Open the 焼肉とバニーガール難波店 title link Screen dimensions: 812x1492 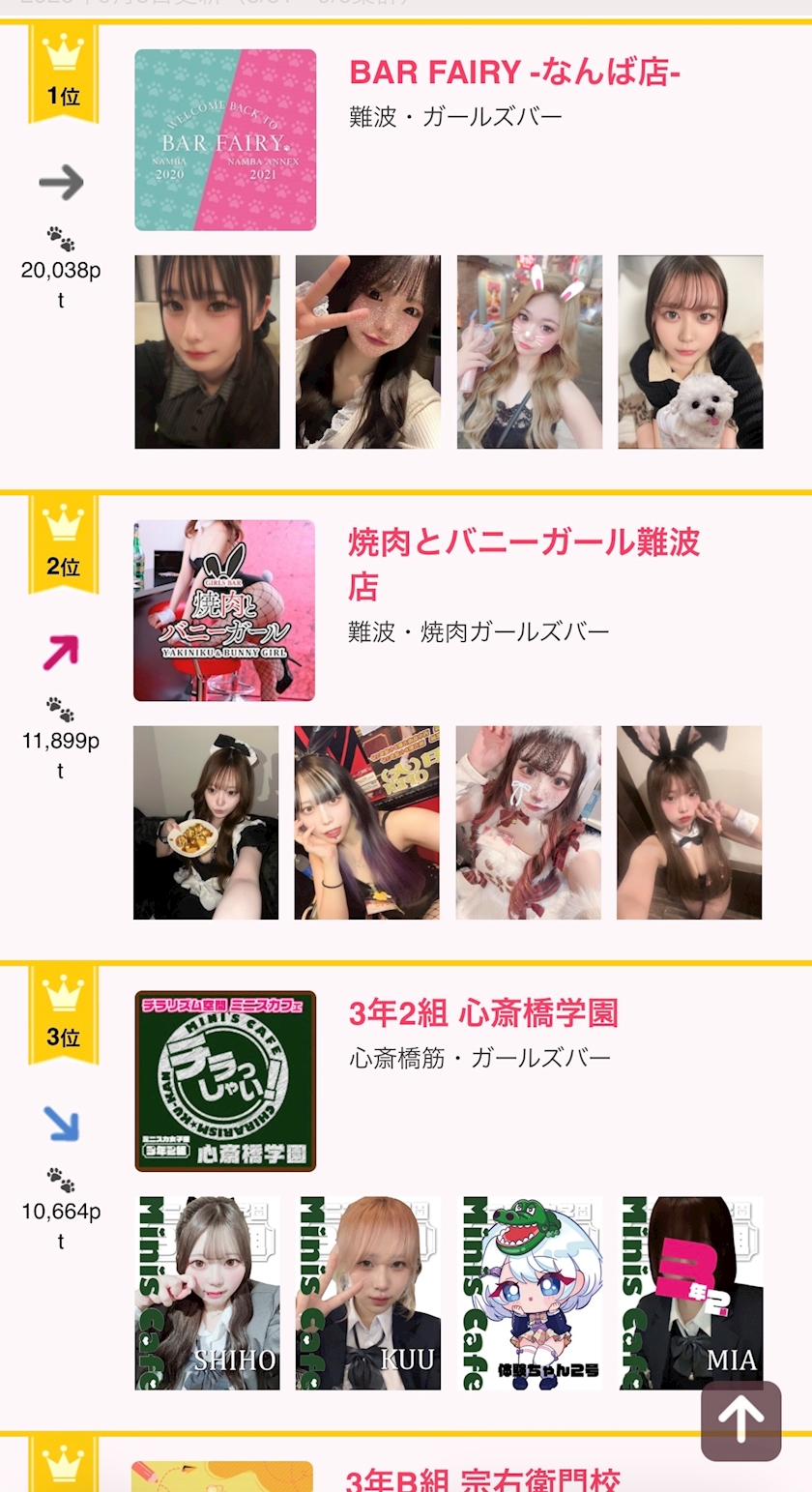coord(524,564)
